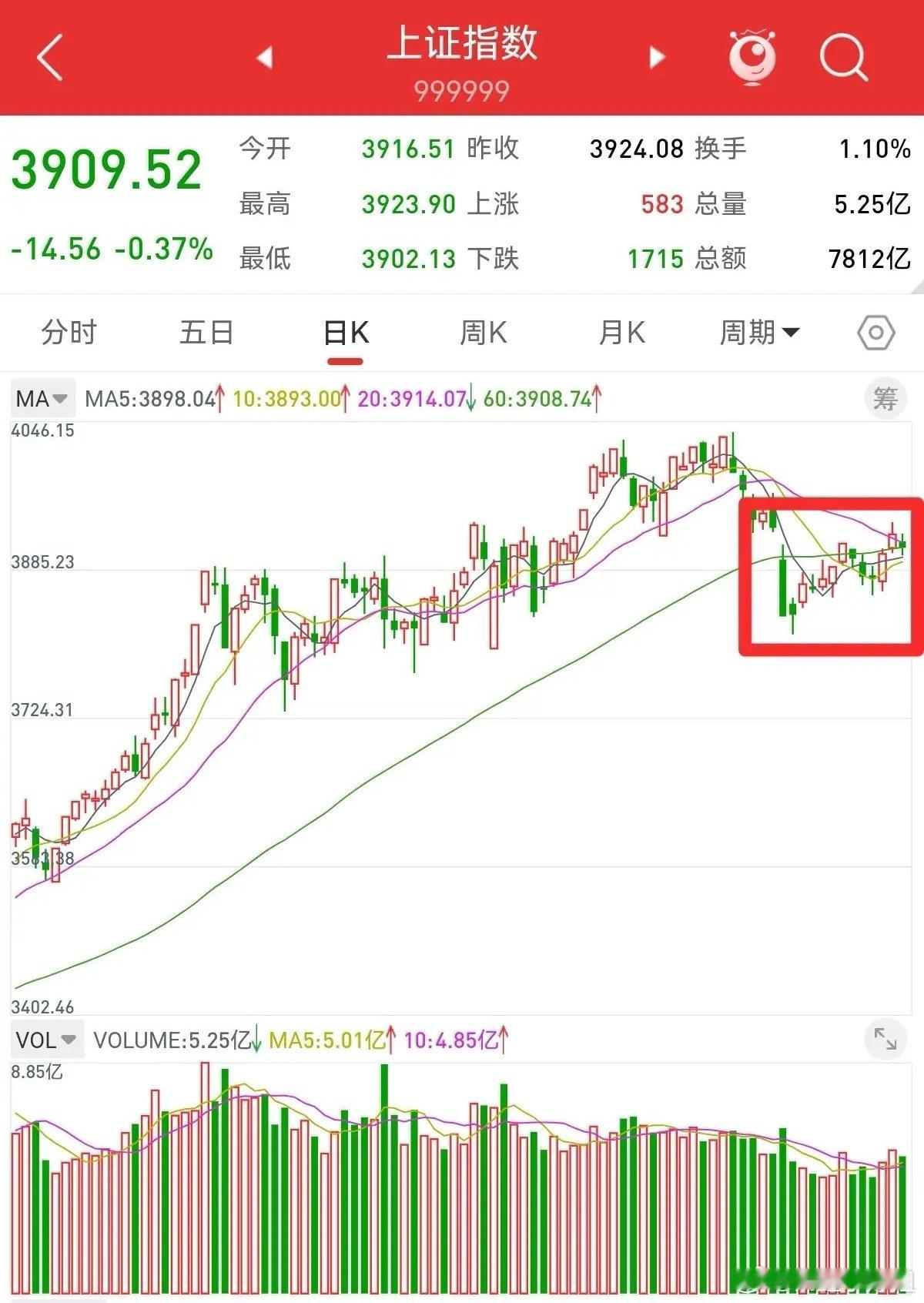Go to previous stock with left arrow
The image size is (924, 1303).
266,56
